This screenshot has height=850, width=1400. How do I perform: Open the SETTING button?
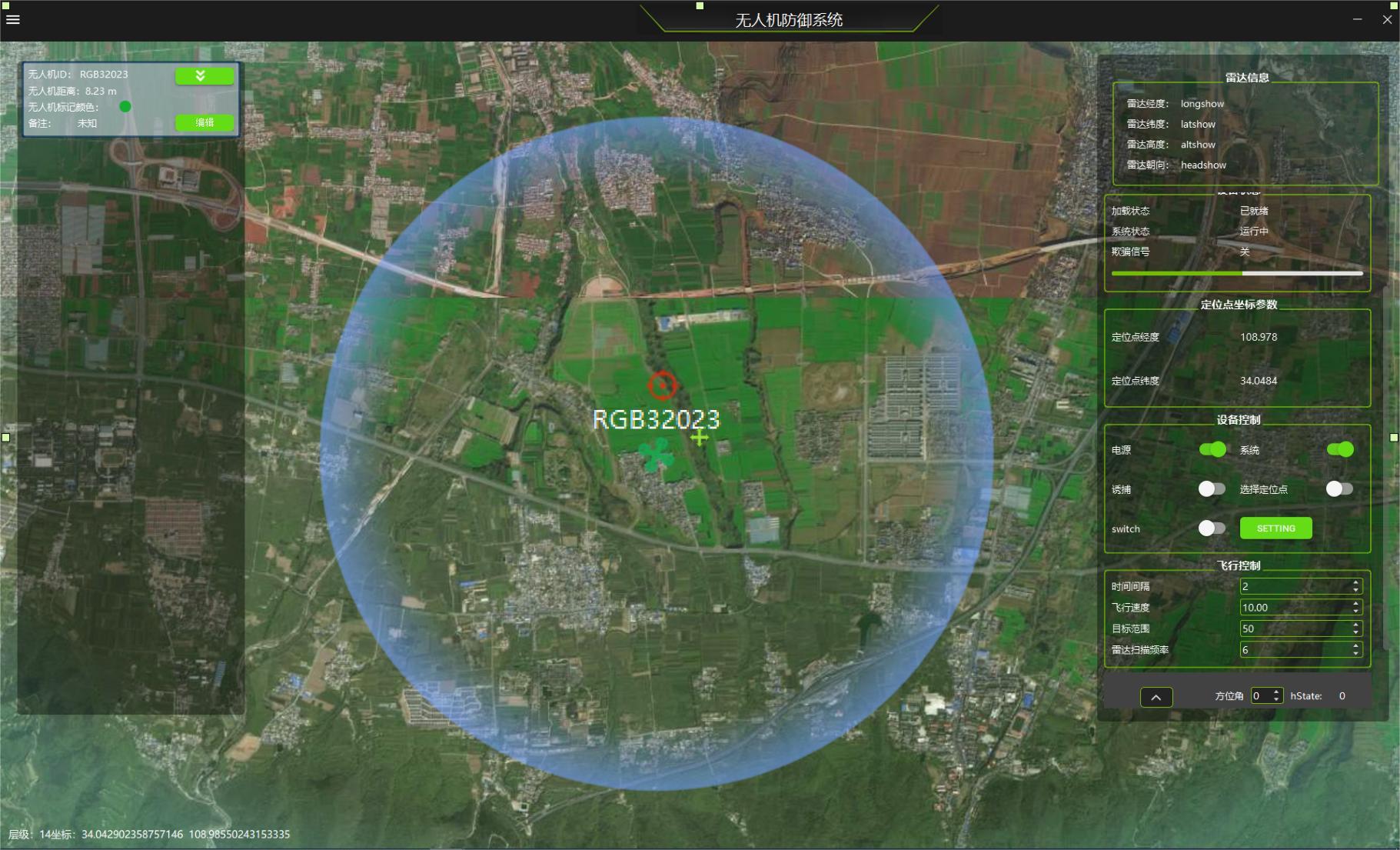(1275, 528)
